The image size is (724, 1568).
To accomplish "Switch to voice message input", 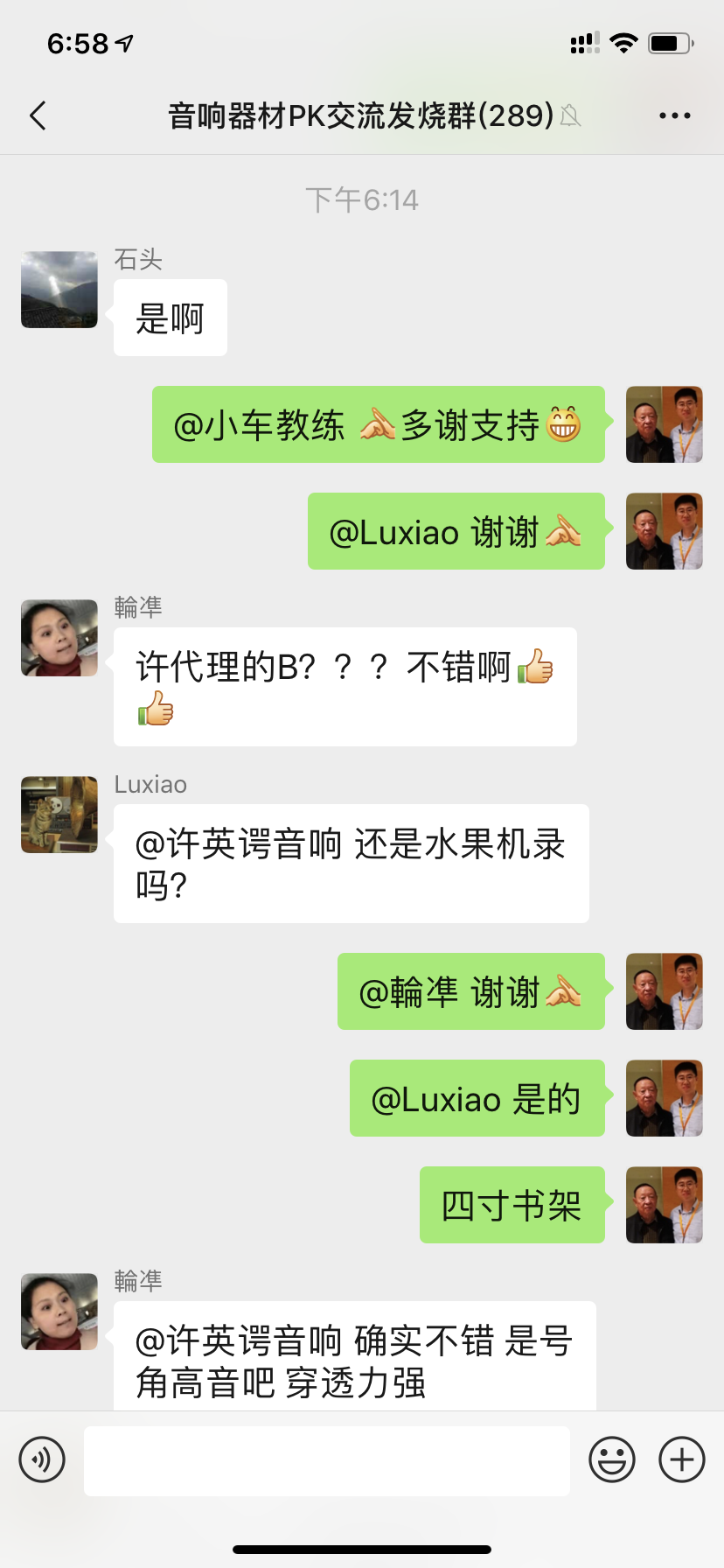I will (x=42, y=1459).
